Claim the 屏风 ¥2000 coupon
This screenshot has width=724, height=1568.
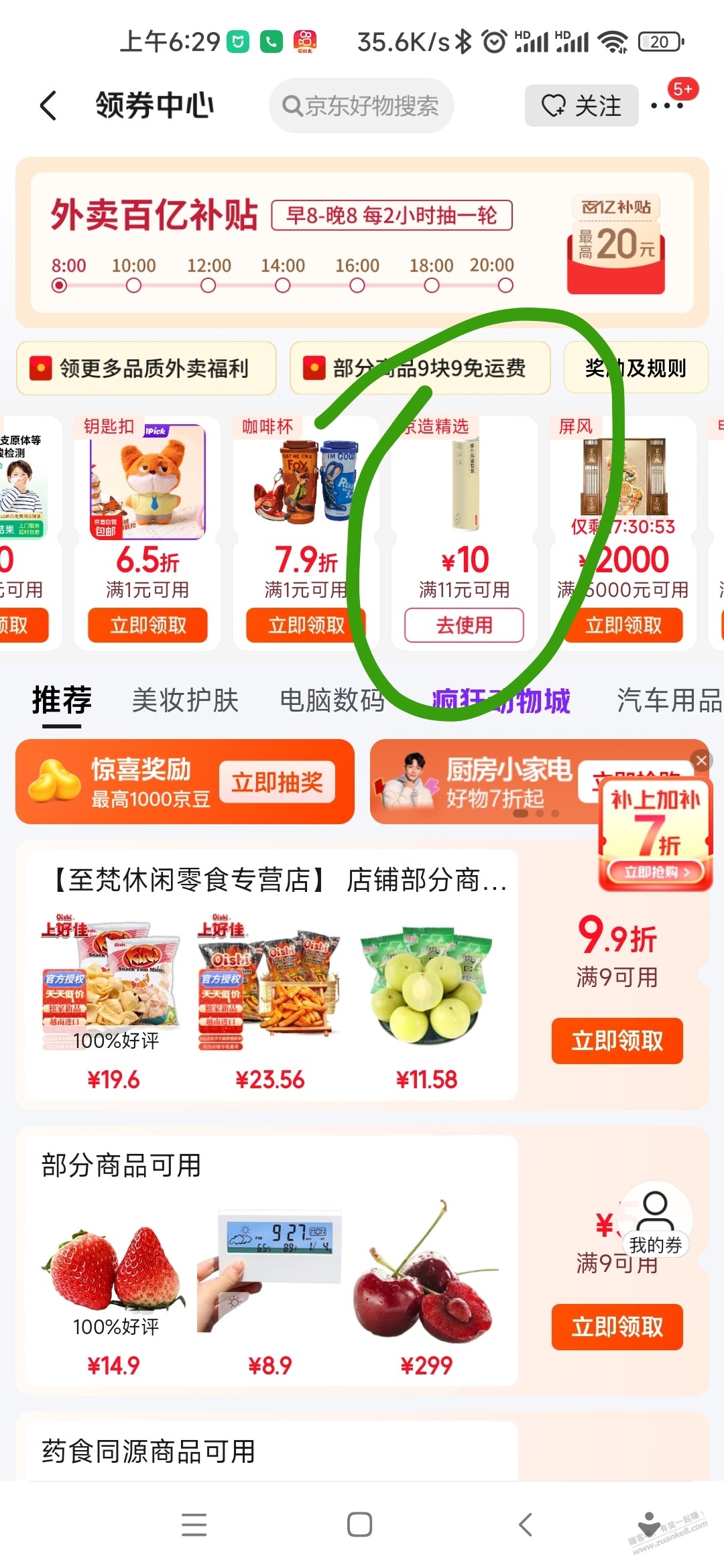pos(623,625)
